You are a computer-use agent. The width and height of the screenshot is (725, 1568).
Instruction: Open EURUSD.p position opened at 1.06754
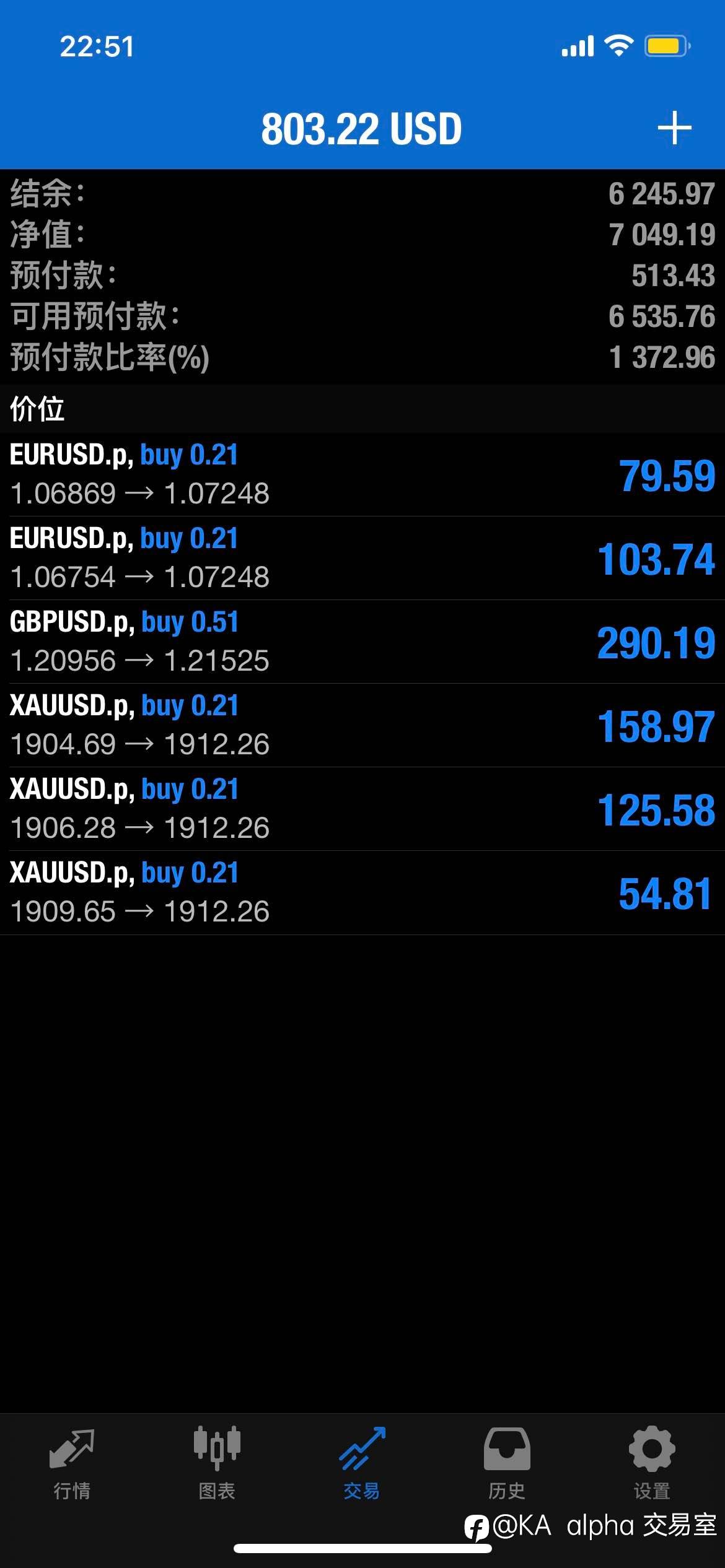[362, 558]
